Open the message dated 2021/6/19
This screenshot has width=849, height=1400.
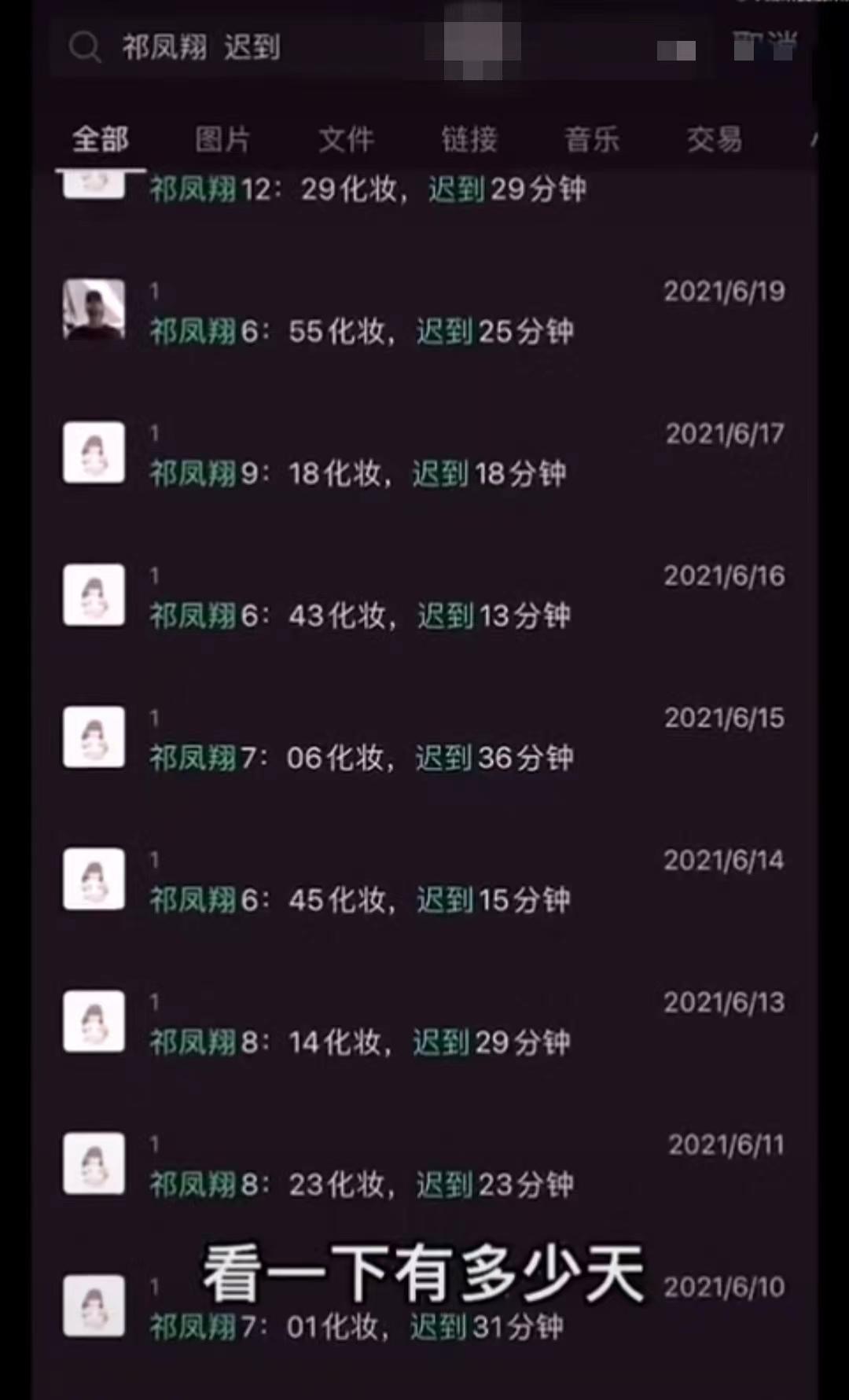(x=424, y=313)
